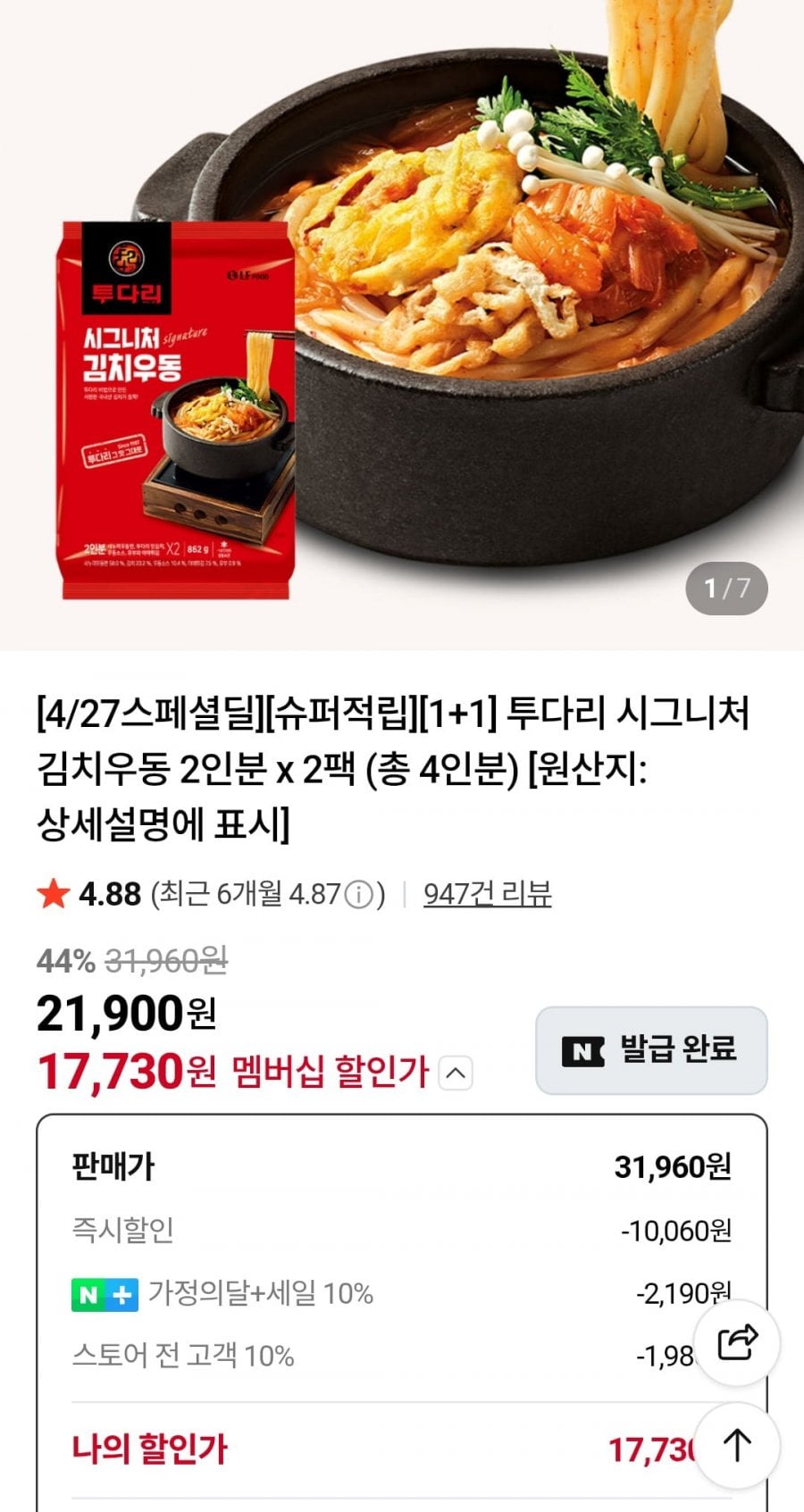The image size is (804, 1512).
Task: Show info about recent 6-month rating
Action: [x=359, y=894]
